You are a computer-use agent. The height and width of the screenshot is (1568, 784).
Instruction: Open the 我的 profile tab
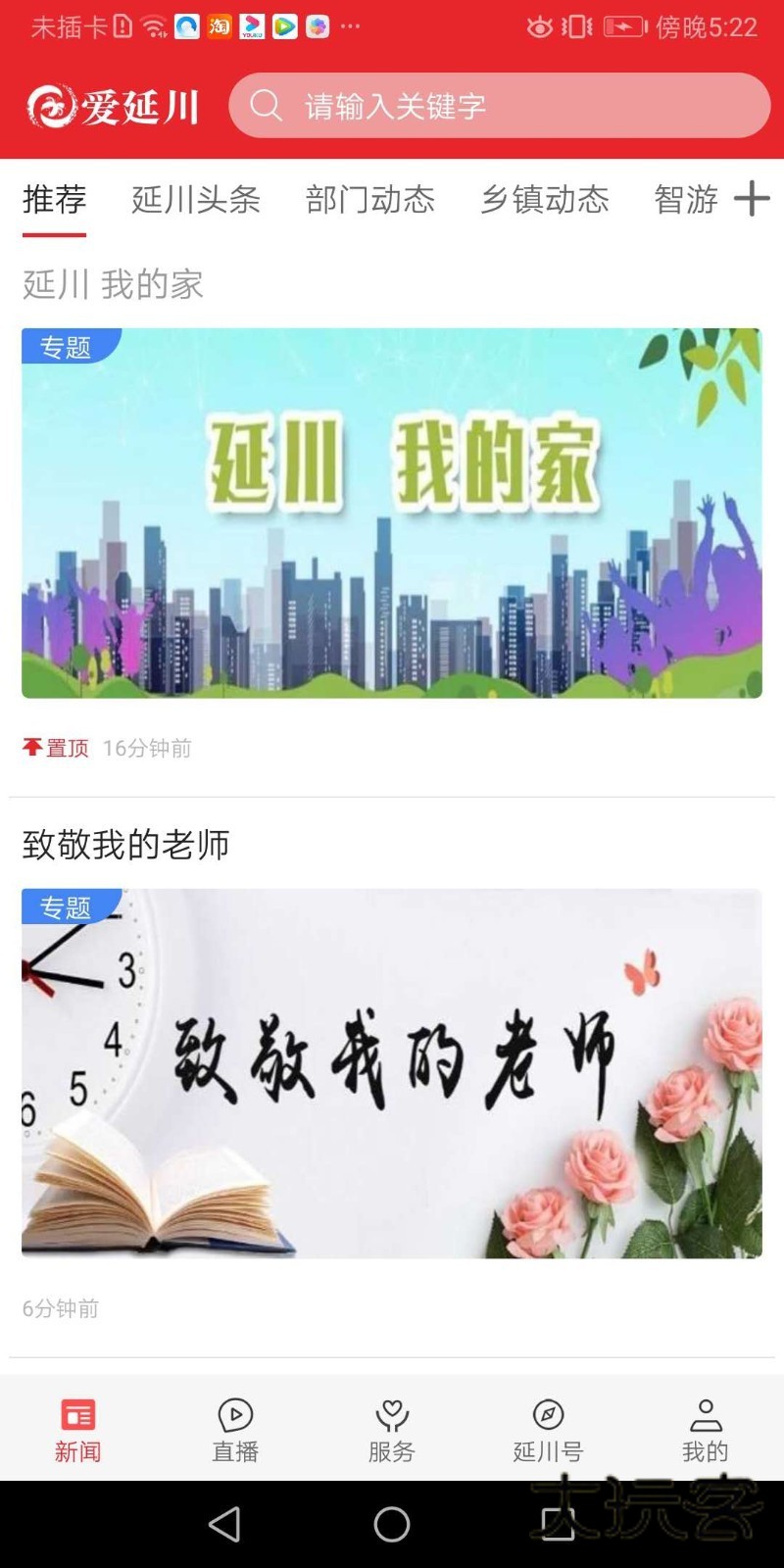click(705, 1430)
